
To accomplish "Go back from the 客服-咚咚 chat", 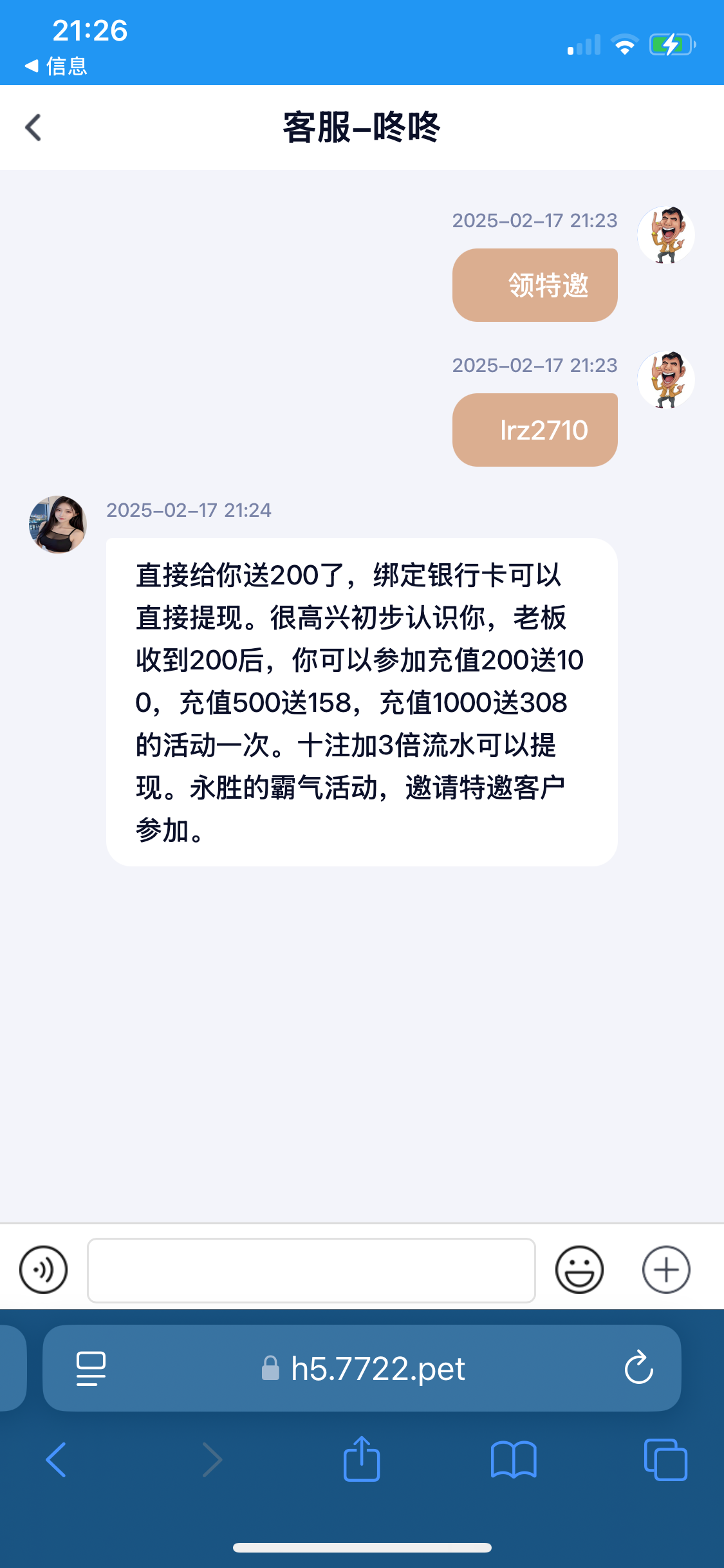I will click(33, 127).
